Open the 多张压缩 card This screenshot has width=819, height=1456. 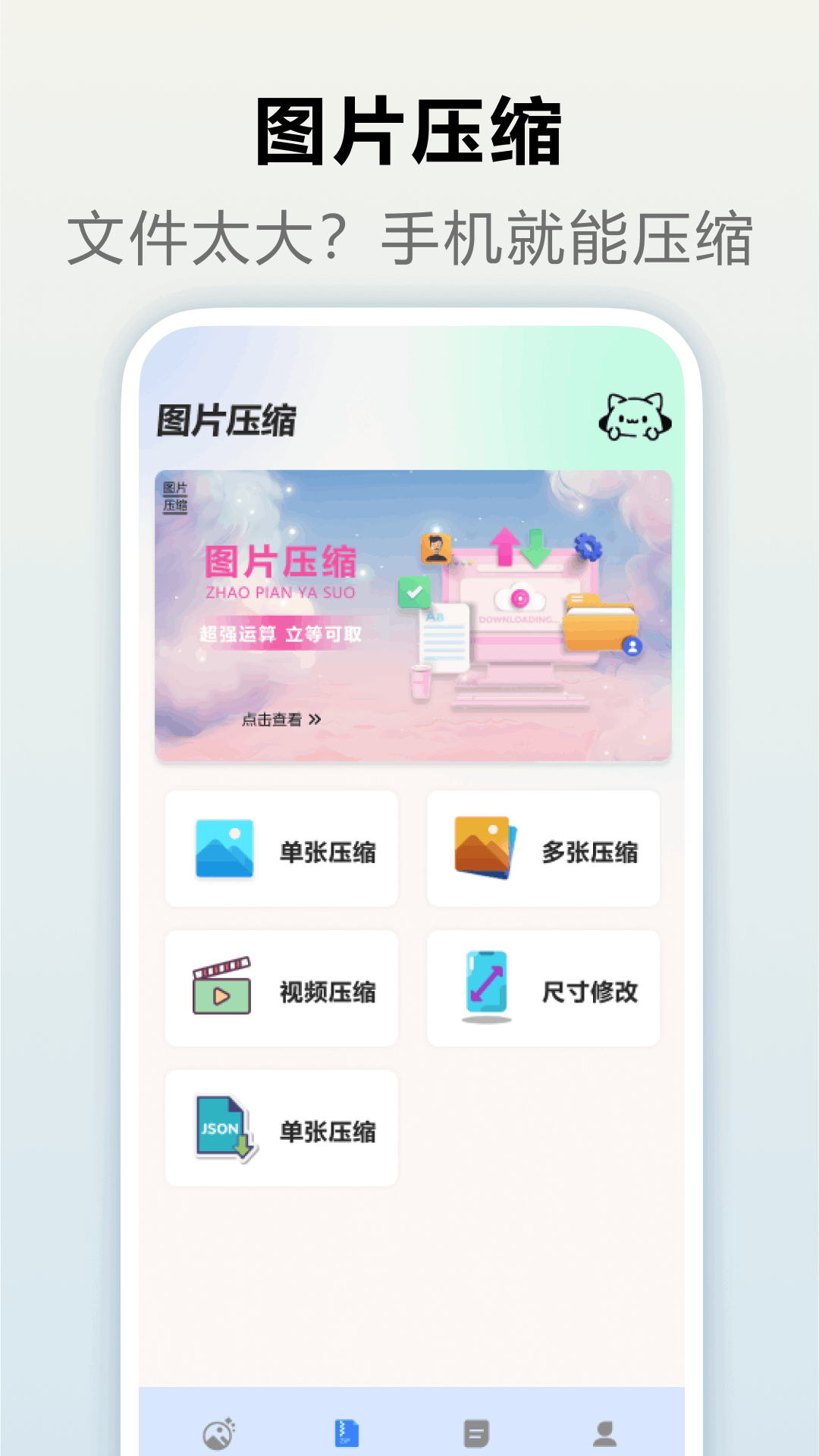tap(544, 849)
